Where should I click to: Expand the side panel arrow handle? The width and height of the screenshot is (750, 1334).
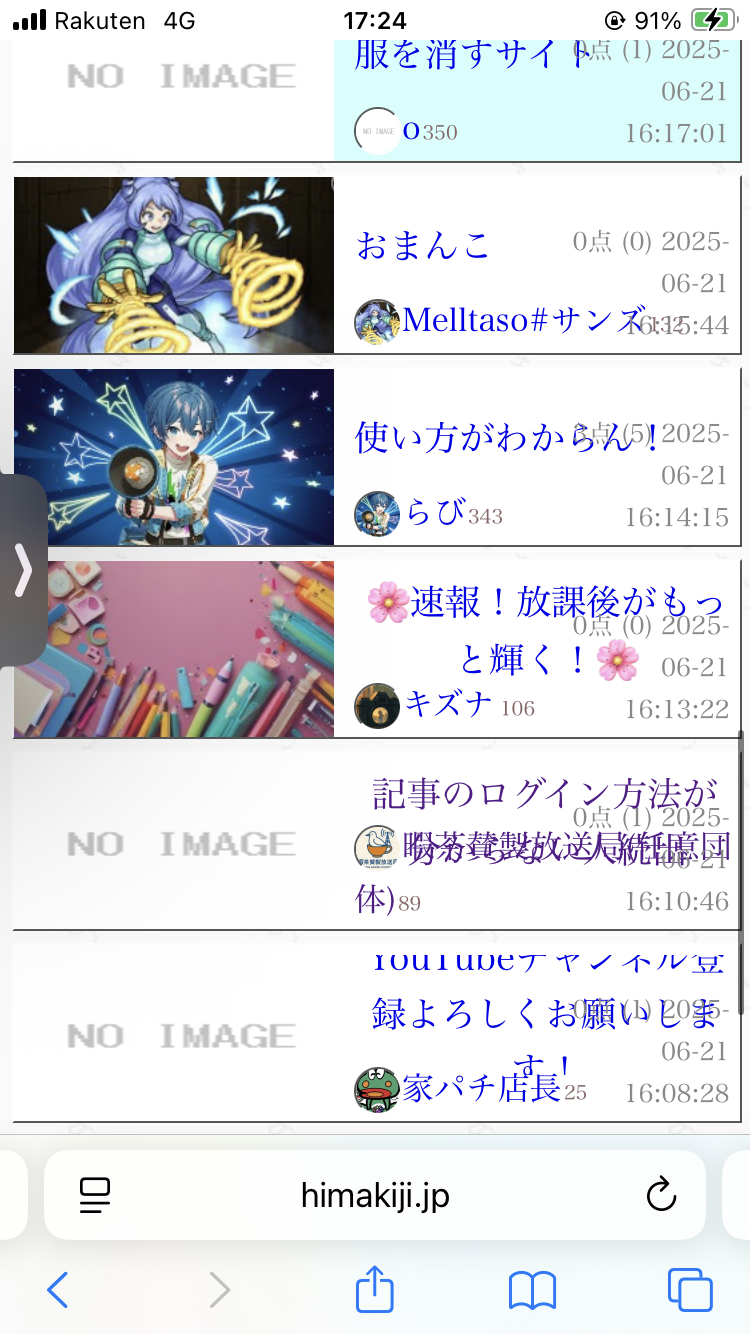coord(23,571)
